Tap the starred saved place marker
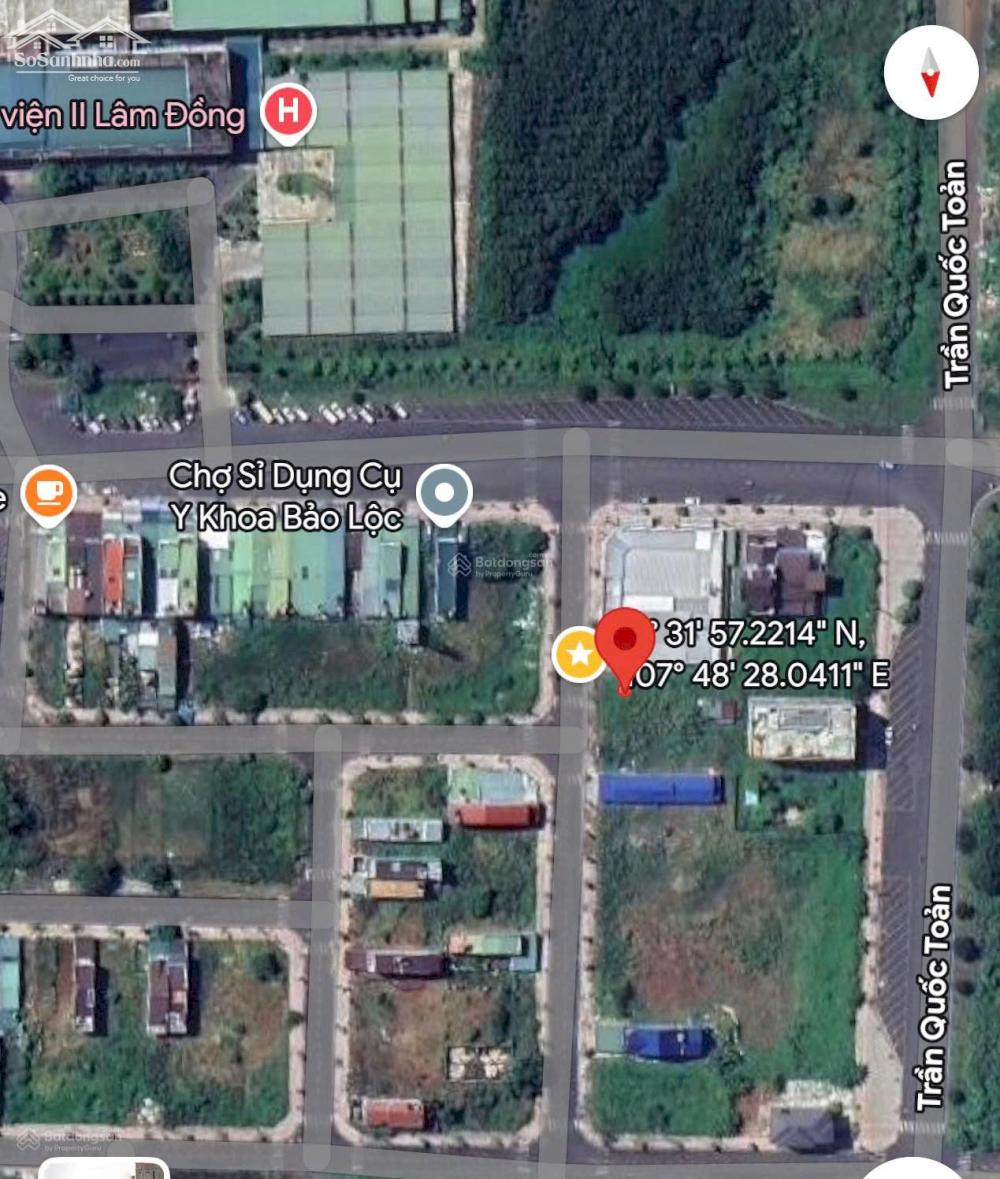Image resolution: width=1000 pixels, height=1179 pixels. click(577, 655)
